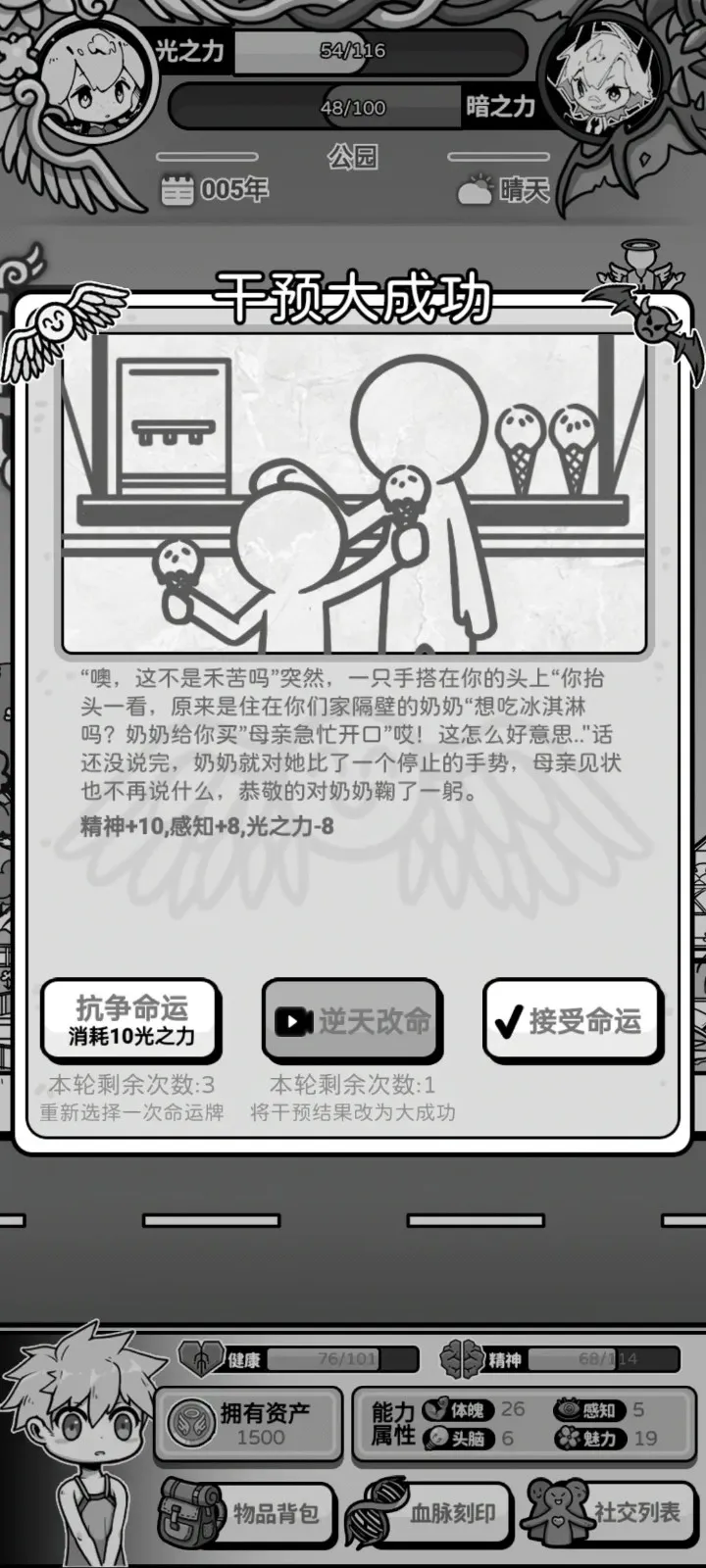
Task: Tap 抗争命运 to redraw fate card
Action: tap(130, 1020)
